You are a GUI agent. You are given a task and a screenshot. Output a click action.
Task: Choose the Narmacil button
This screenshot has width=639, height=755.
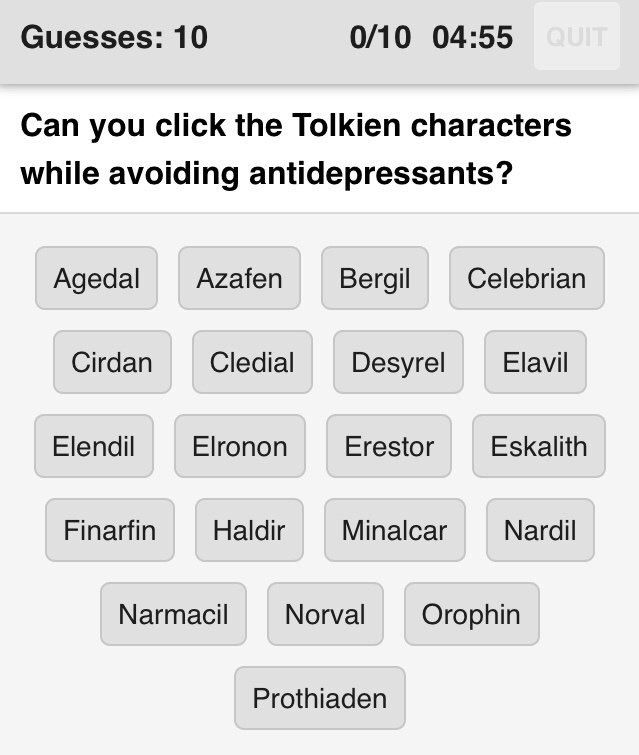point(173,614)
